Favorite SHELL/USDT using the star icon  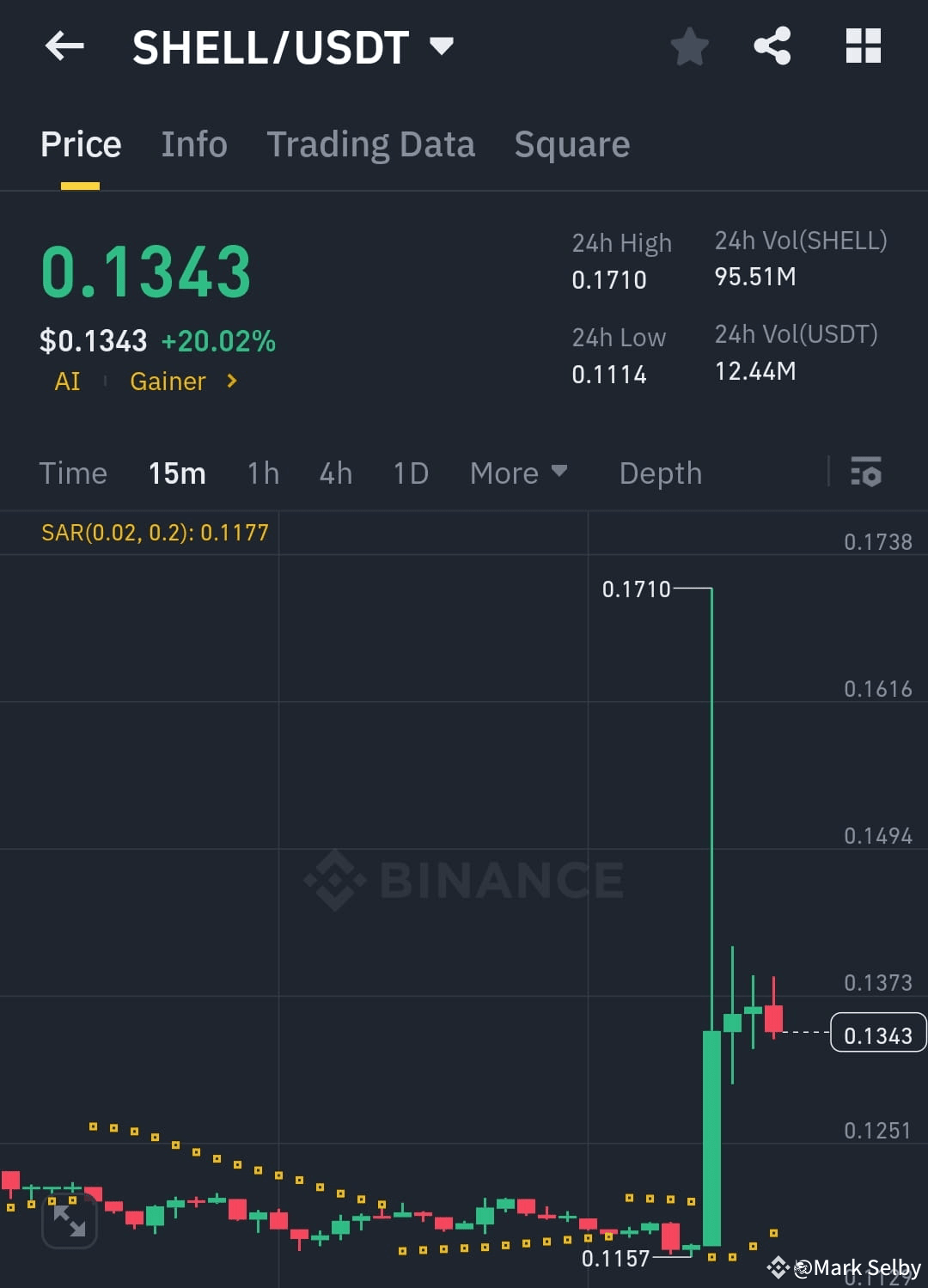(690, 47)
